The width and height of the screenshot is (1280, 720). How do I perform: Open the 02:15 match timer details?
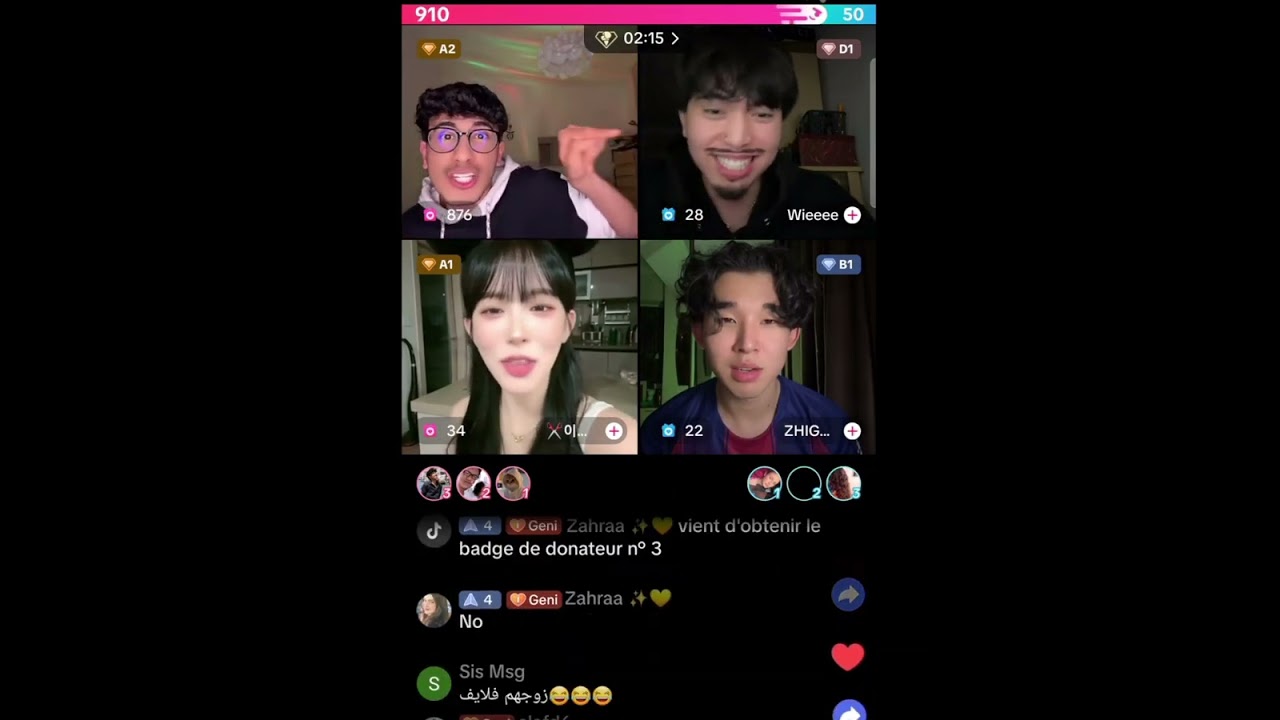pyautogui.click(x=638, y=39)
